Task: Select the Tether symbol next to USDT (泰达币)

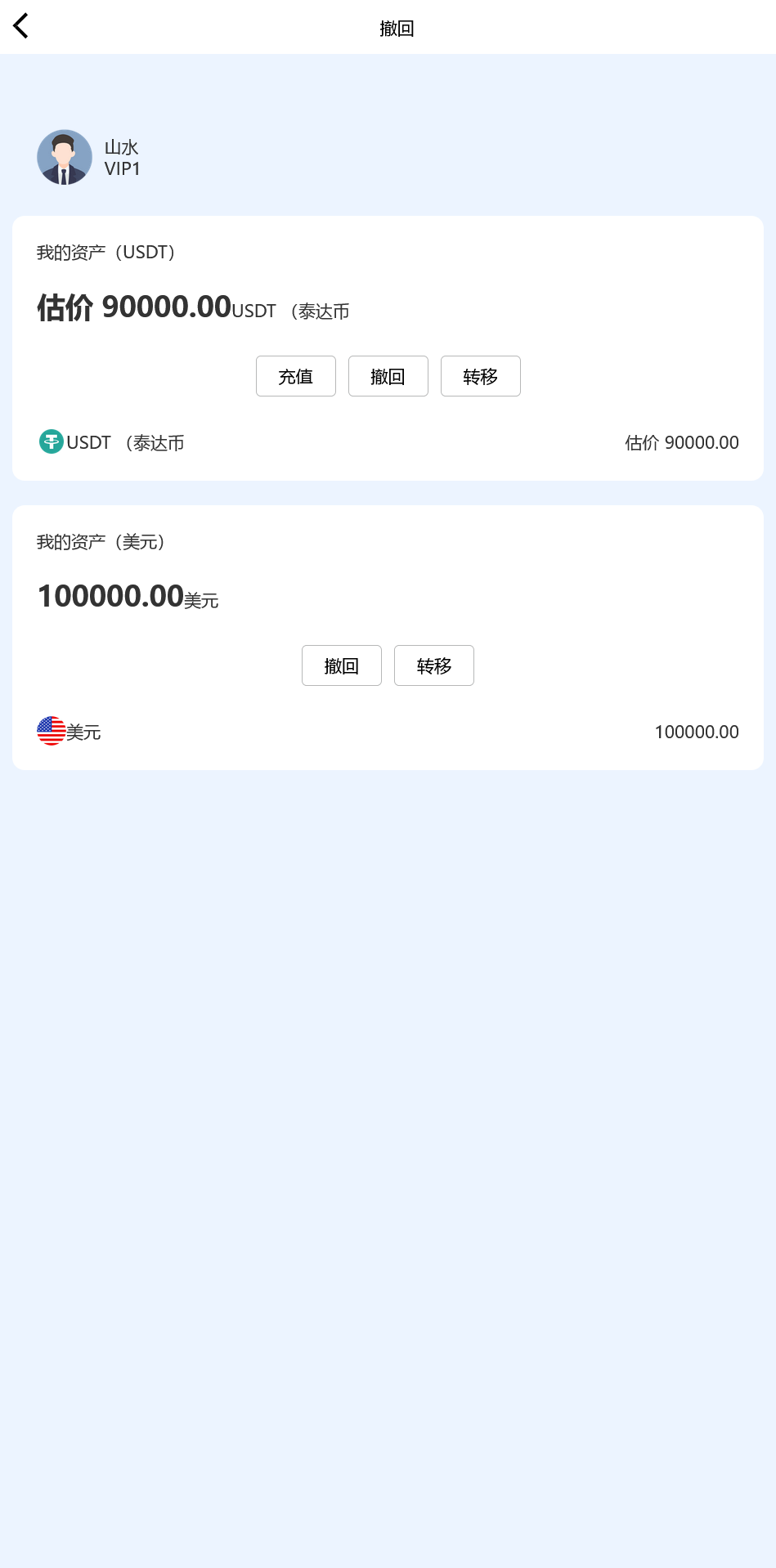Action: (51, 442)
